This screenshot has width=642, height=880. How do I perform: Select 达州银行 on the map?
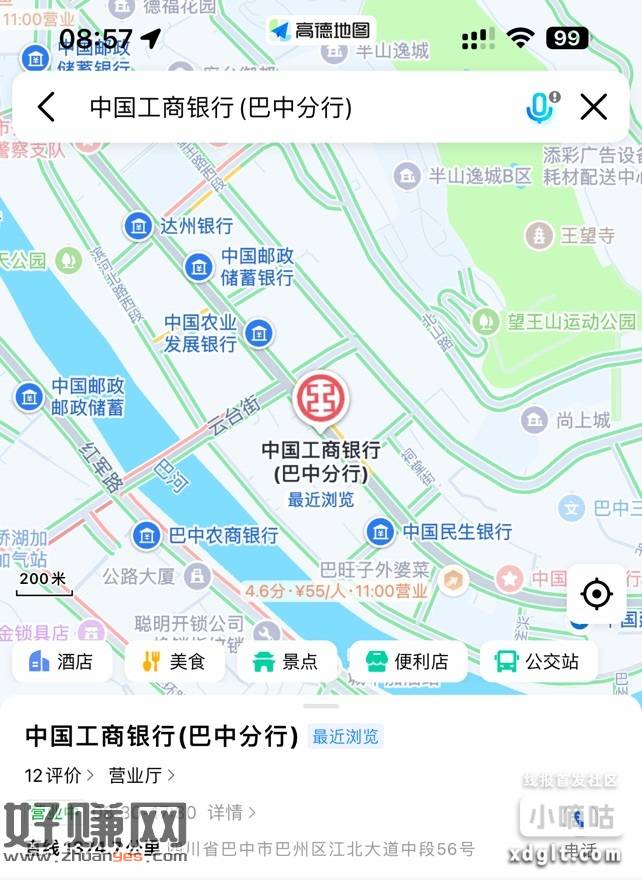click(138, 226)
